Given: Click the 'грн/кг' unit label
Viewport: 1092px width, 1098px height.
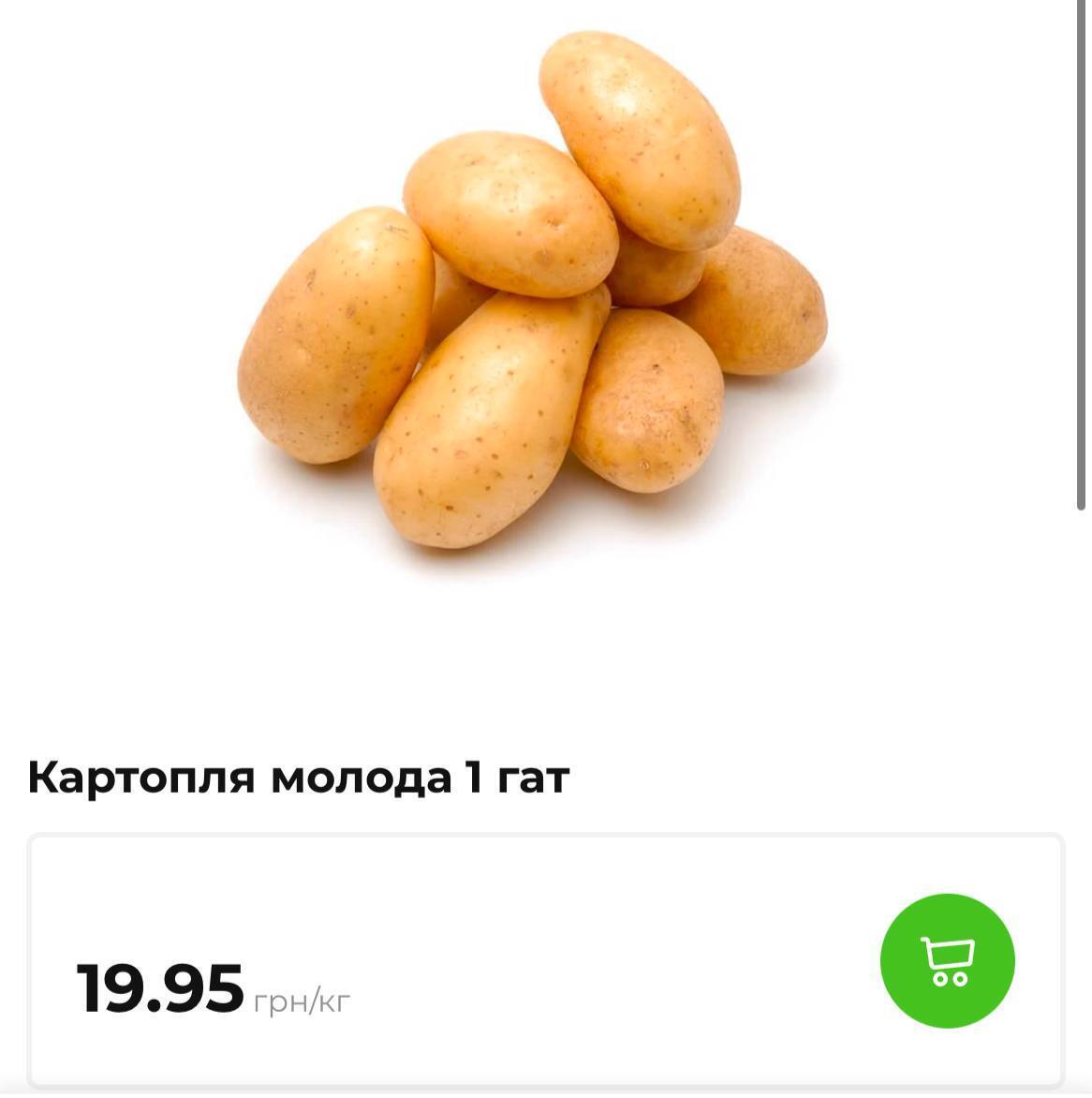Looking at the screenshot, I should point(302,1001).
